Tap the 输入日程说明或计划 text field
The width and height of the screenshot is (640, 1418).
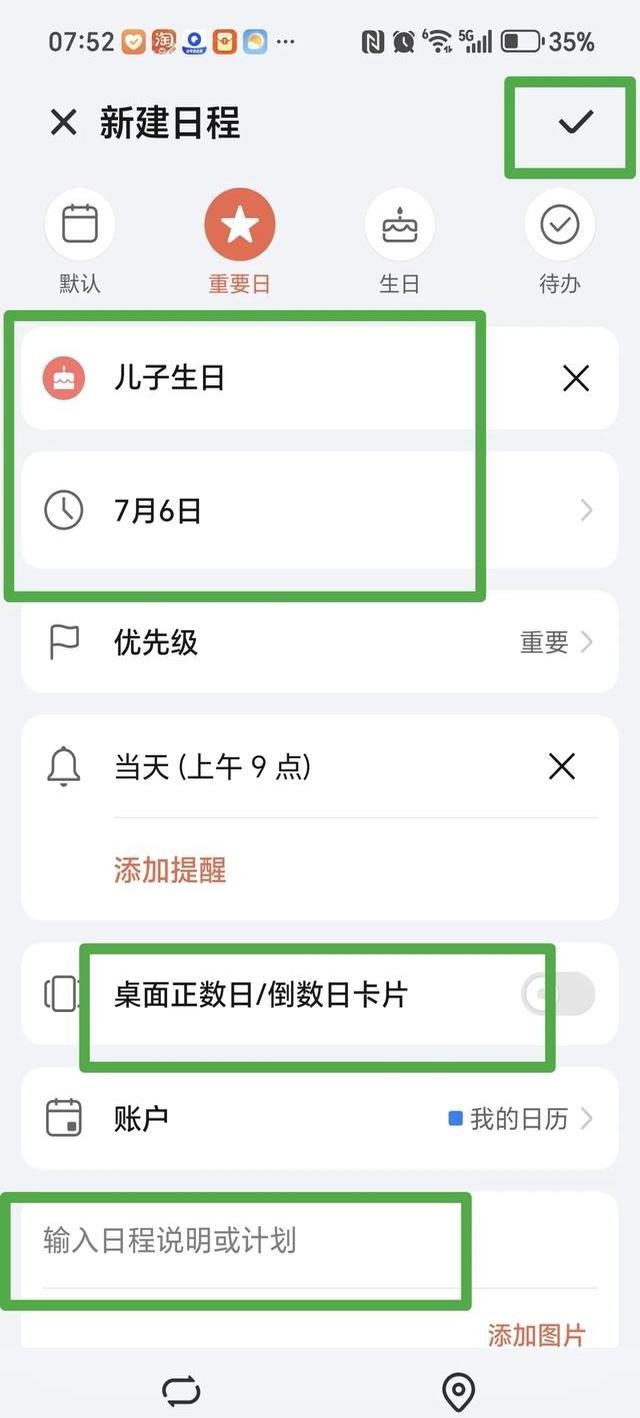pos(250,1241)
